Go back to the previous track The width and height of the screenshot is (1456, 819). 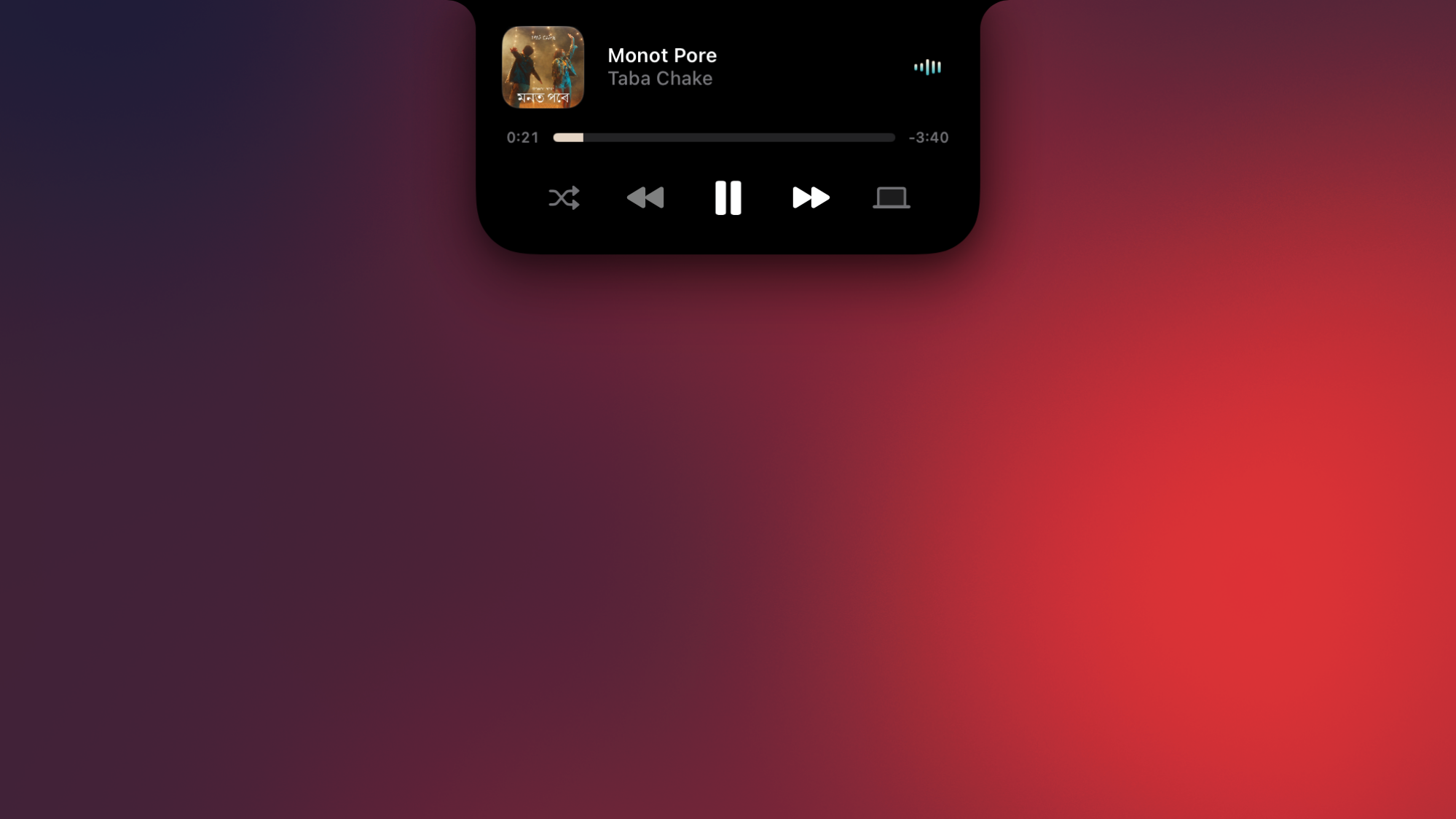(x=645, y=197)
